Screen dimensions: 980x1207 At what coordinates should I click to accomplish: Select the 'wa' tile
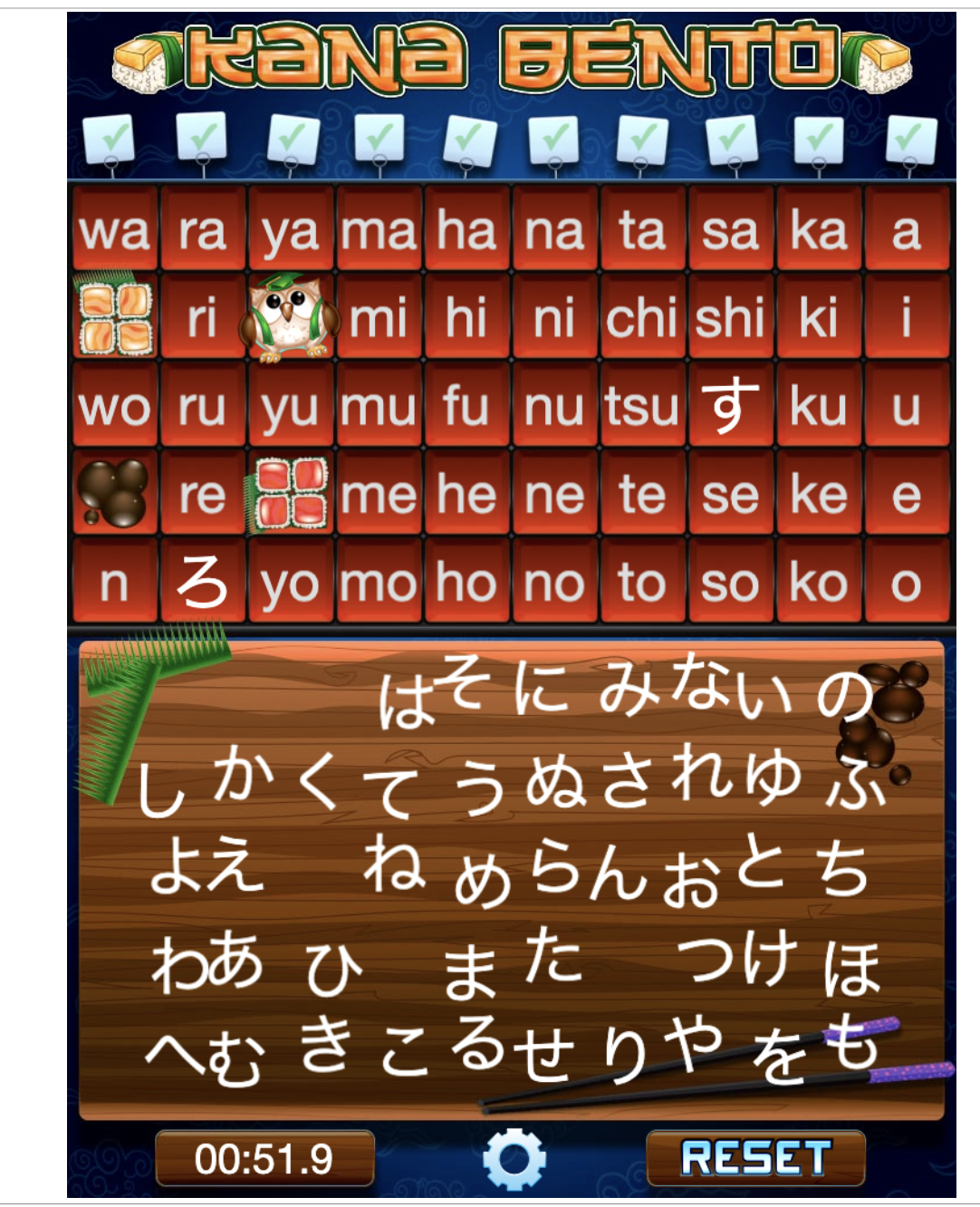coord(115,229)
